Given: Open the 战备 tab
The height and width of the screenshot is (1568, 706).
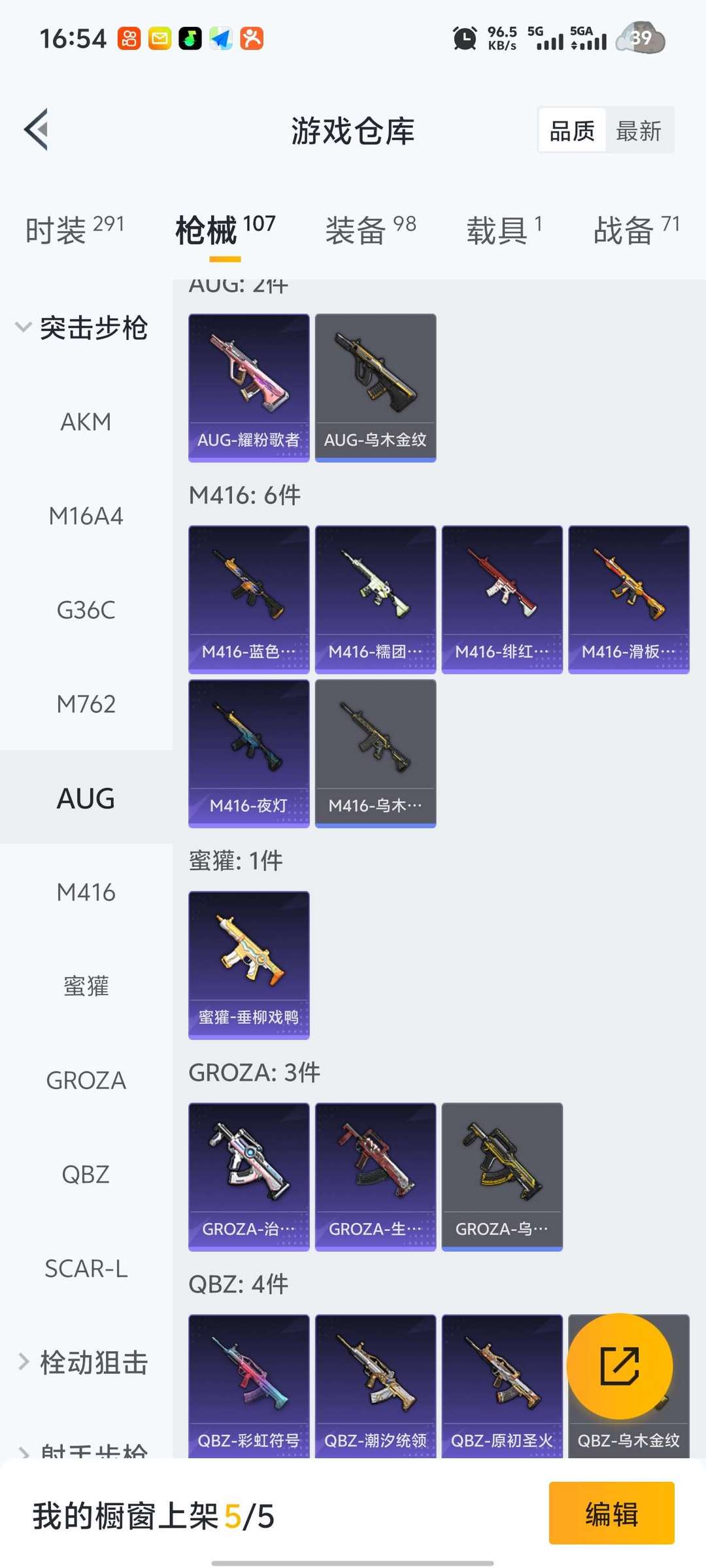Looking at the screenshot, I should point(636,230).
